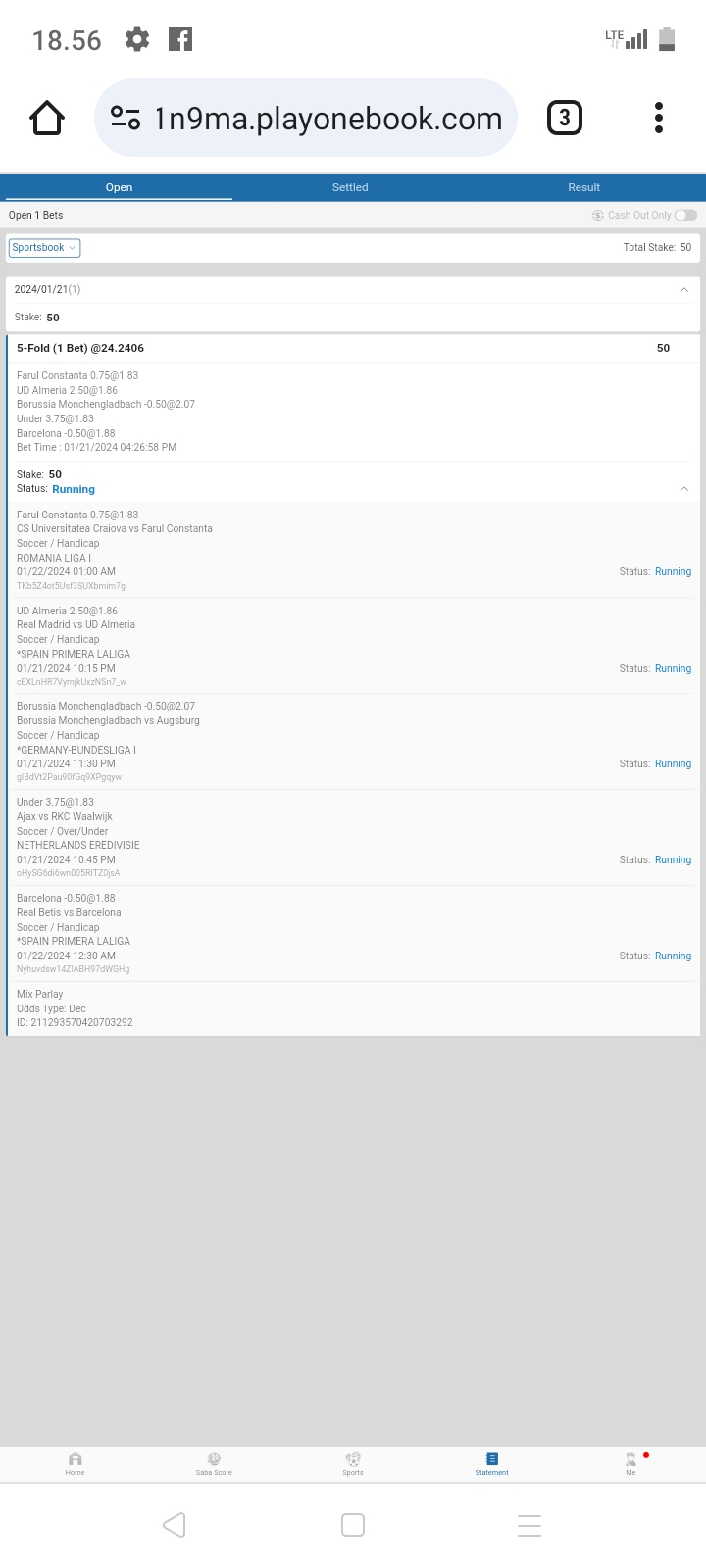Screen dimensions: 706x1568
Task: Toggle the Cash Out Only switch
Action: click(685, 215)
